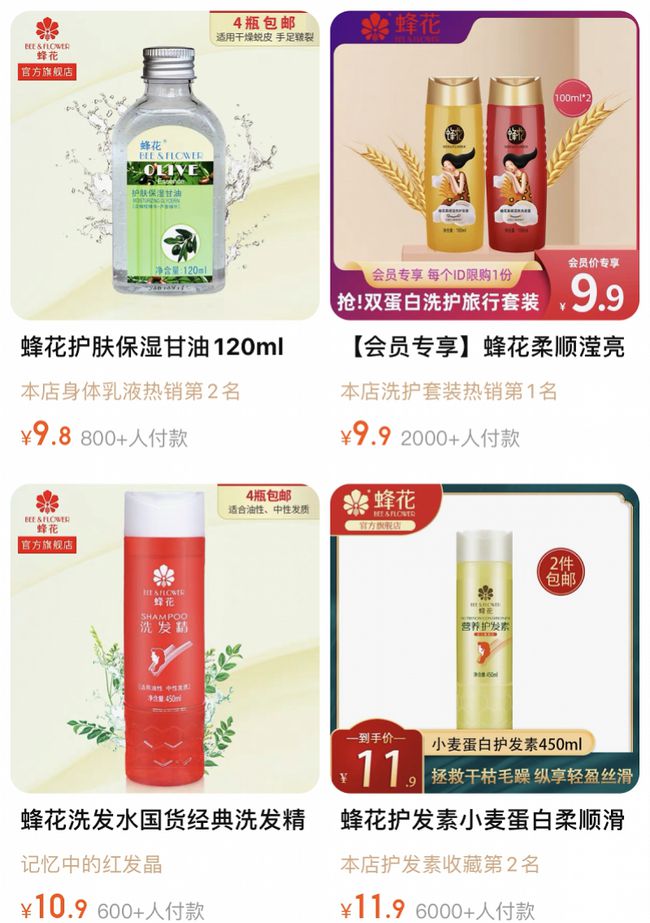Open the 蜂花护发素小麦蛋白柔顺滑 product card

(485, 640)
